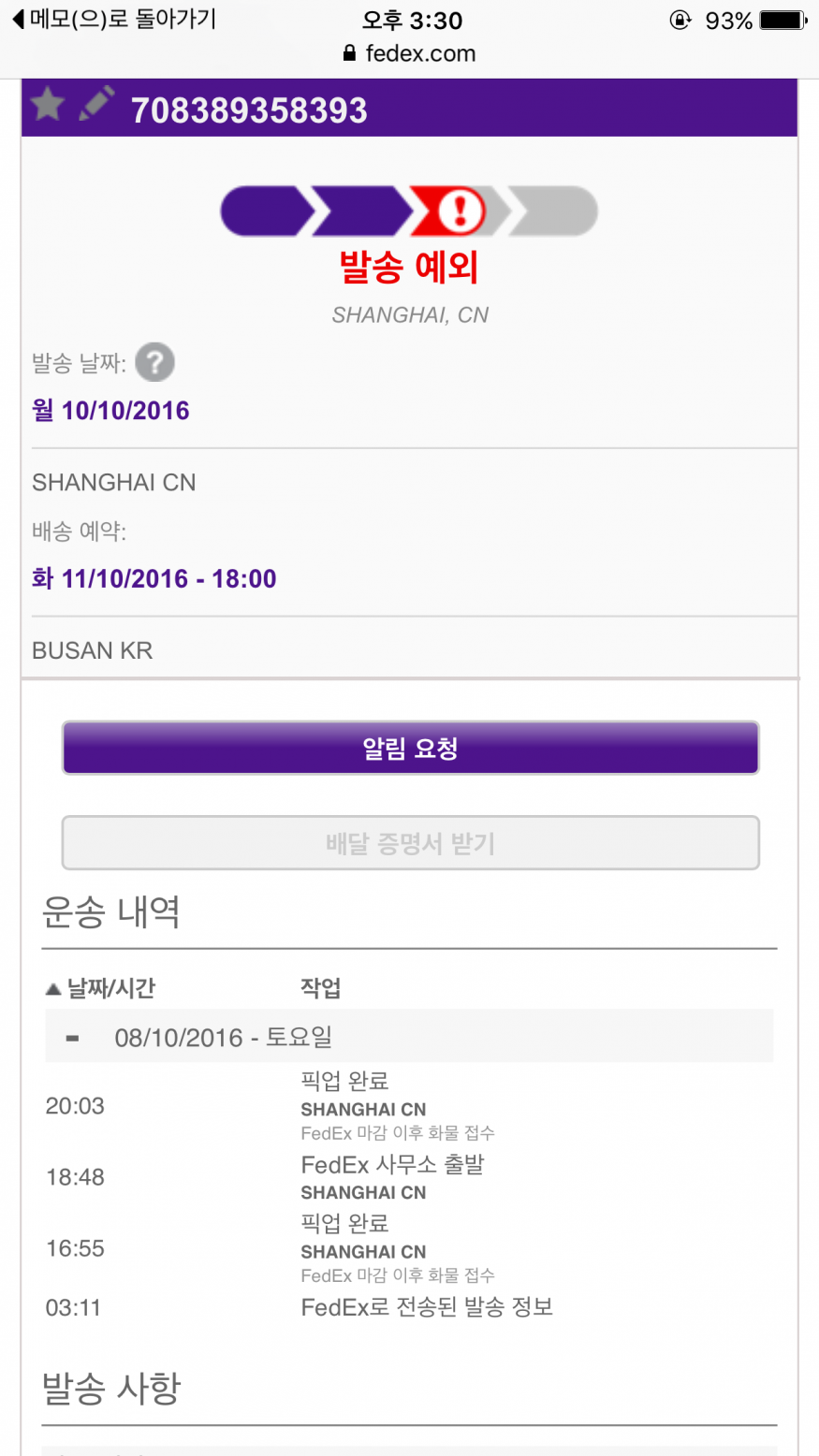Collapse the 08/10/2016 travel history section
819x1456 pixels.
(x=73, y=1038)
